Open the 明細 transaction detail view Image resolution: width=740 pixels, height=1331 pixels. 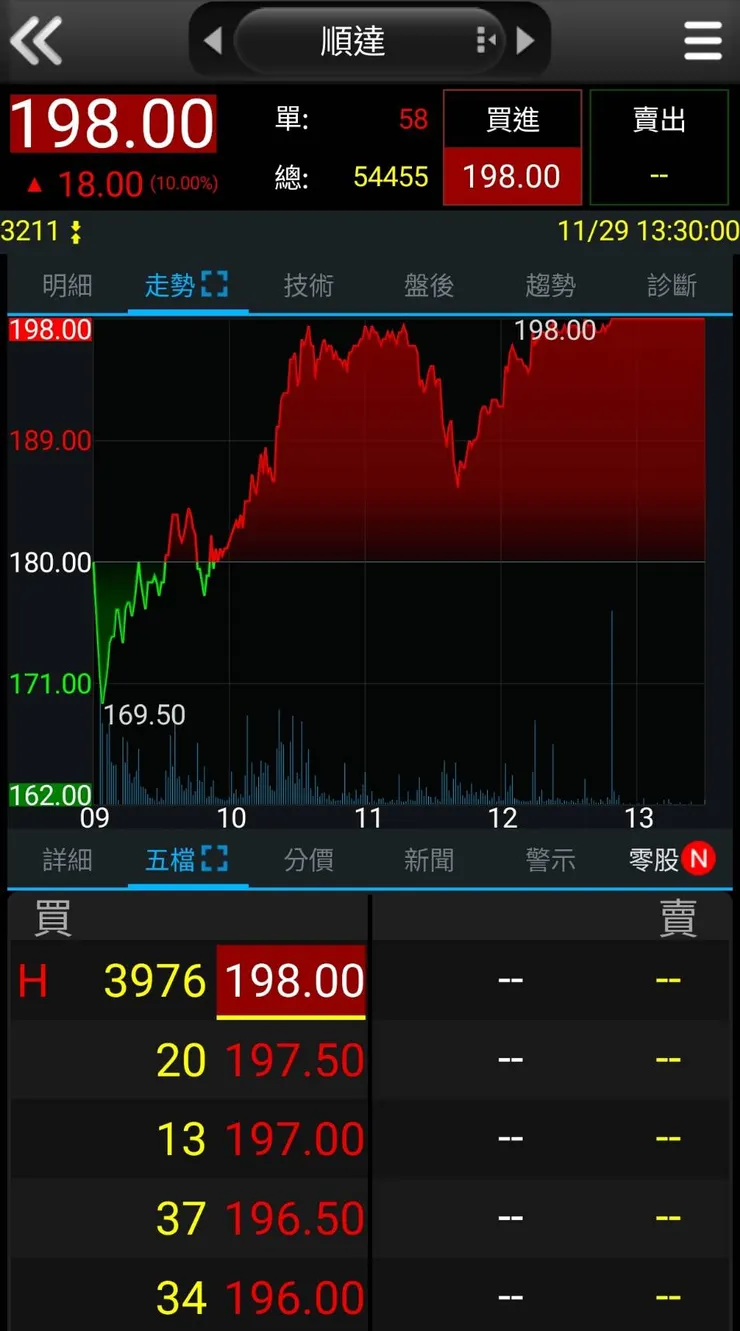(x=67, y=285)
